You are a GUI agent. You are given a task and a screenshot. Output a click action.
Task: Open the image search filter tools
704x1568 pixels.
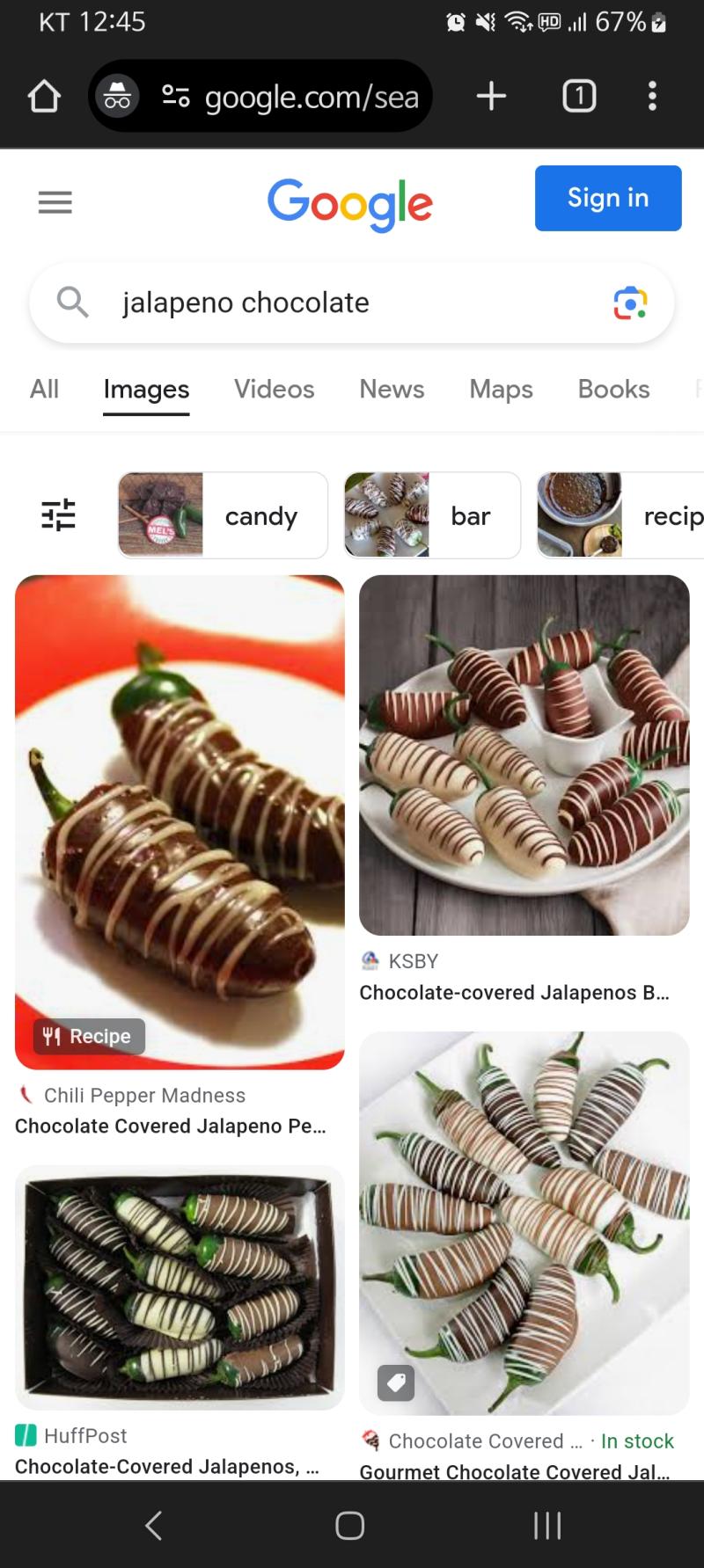pos(59,514)
